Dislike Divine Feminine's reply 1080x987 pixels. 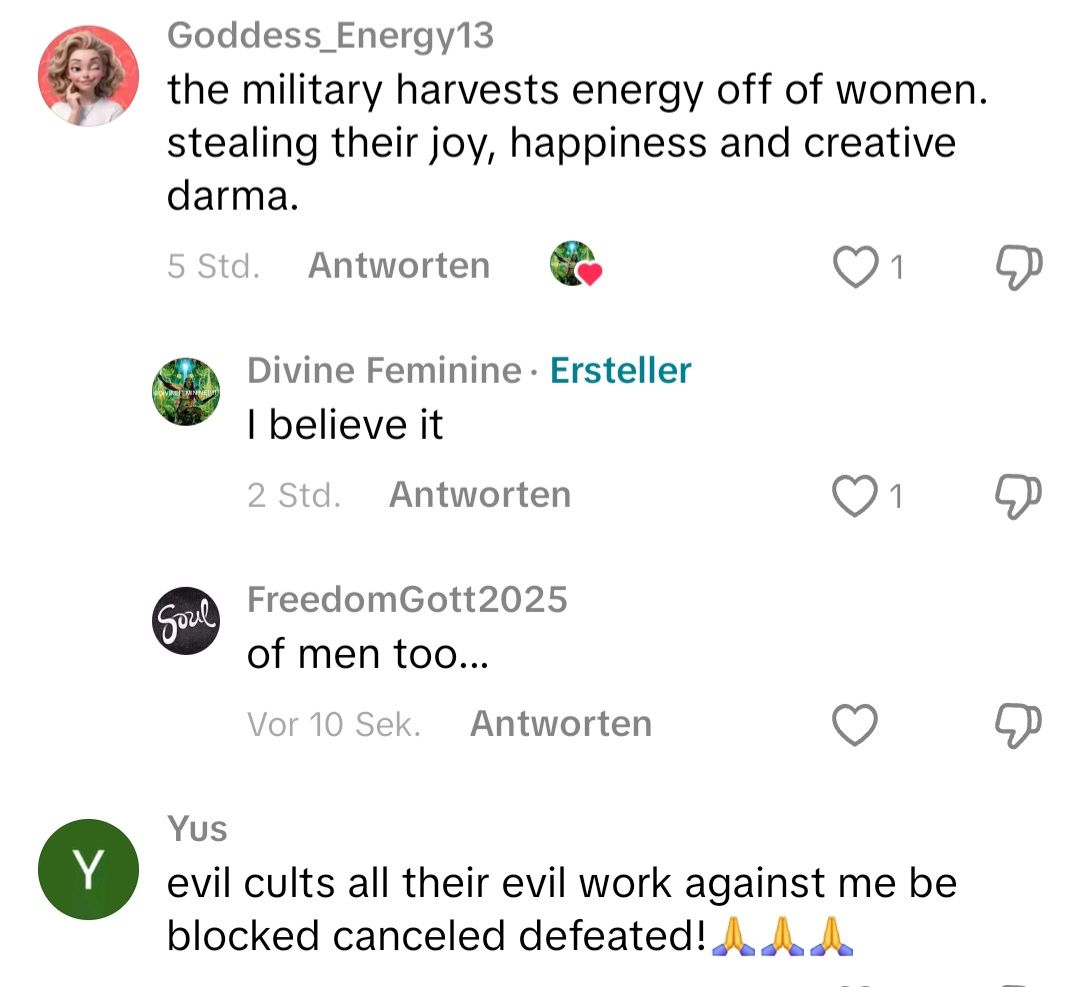point(1019,496)
